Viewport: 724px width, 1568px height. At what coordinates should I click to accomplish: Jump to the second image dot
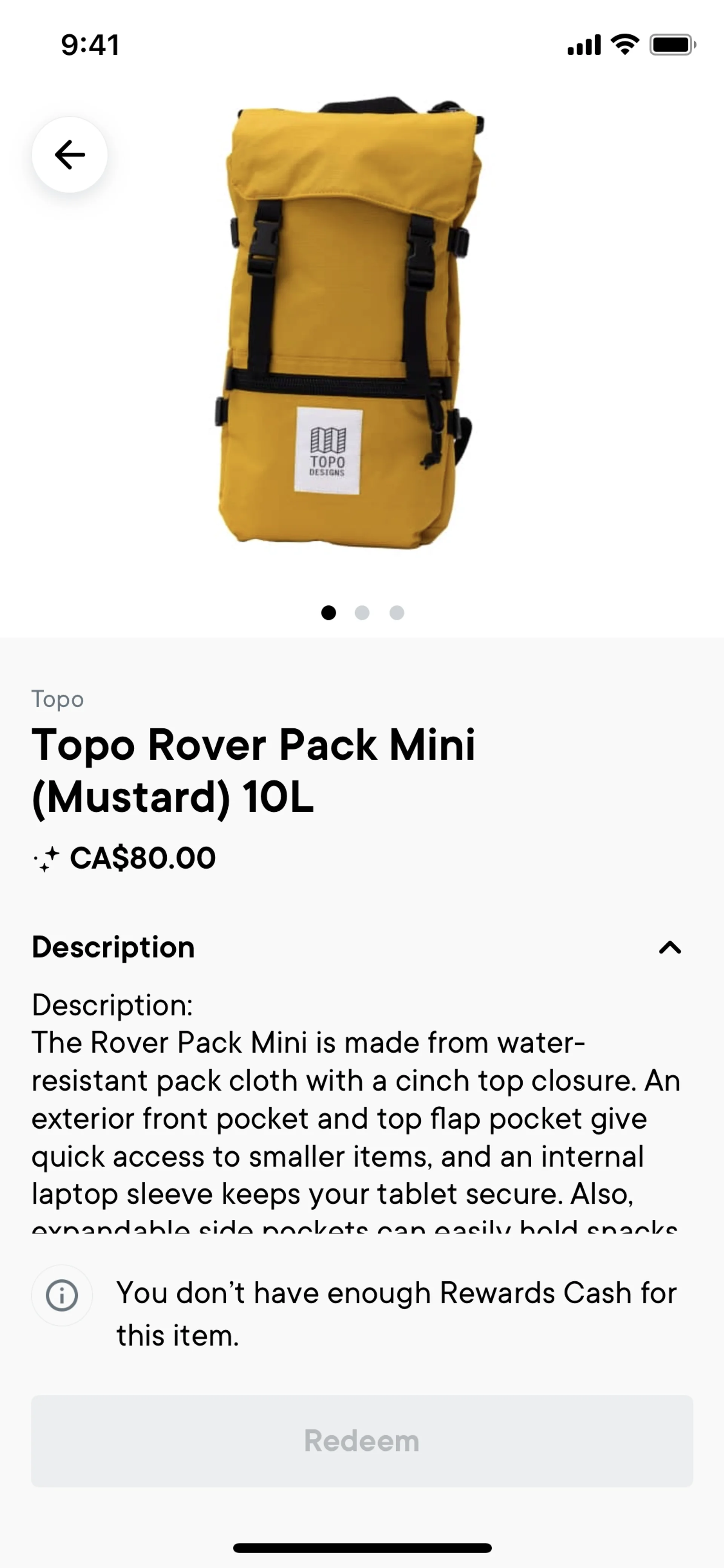point(362,612)
